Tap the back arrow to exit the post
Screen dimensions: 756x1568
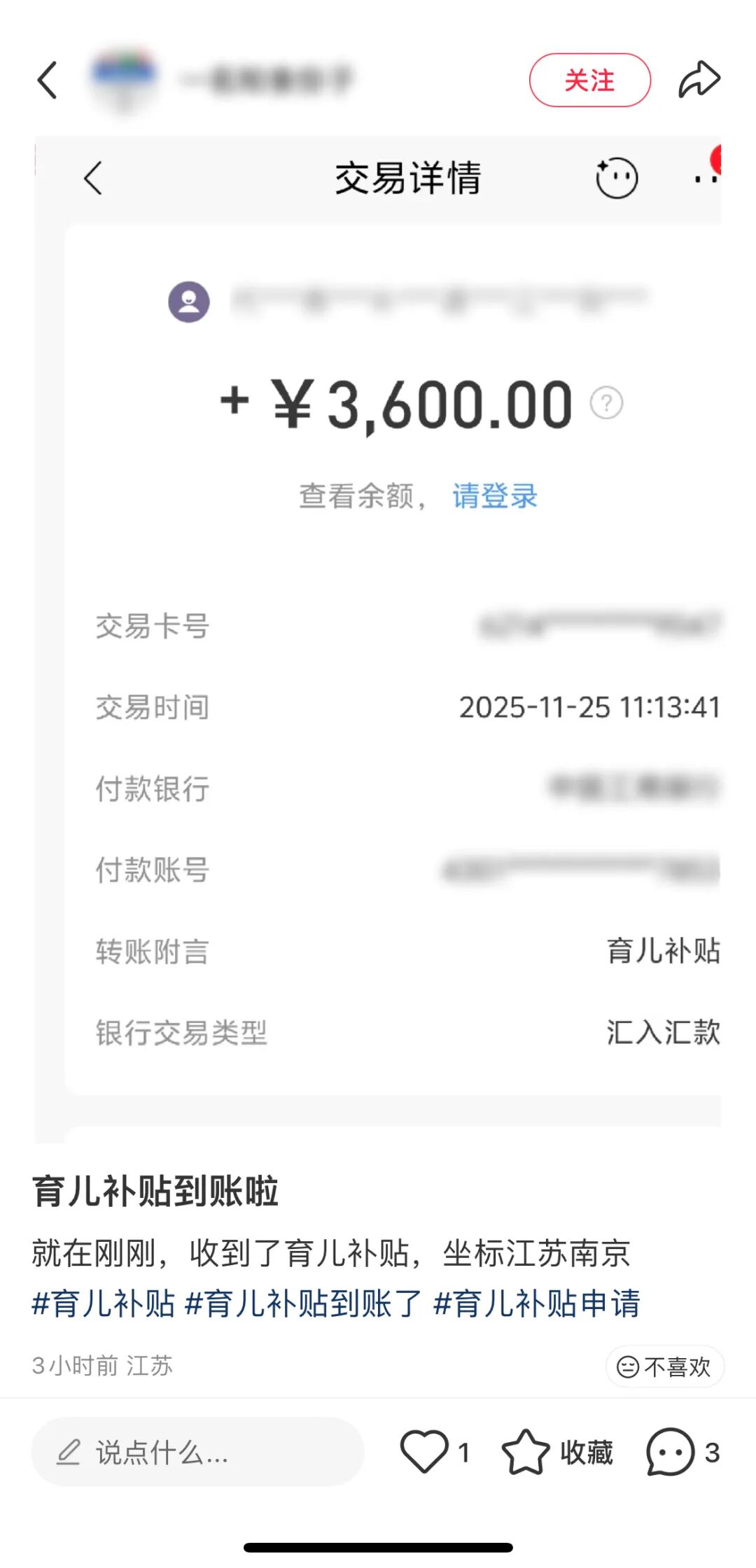coord(47,78)
